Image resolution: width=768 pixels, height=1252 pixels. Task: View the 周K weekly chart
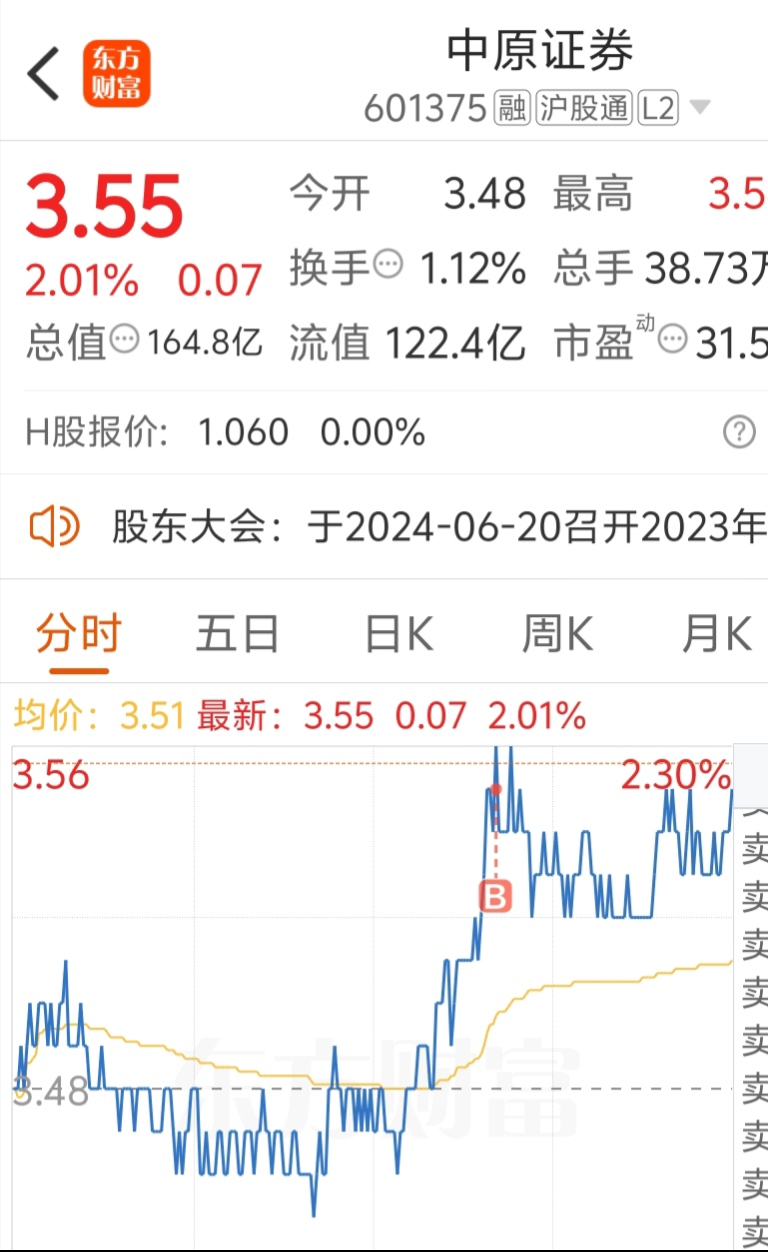coord(557,633)
